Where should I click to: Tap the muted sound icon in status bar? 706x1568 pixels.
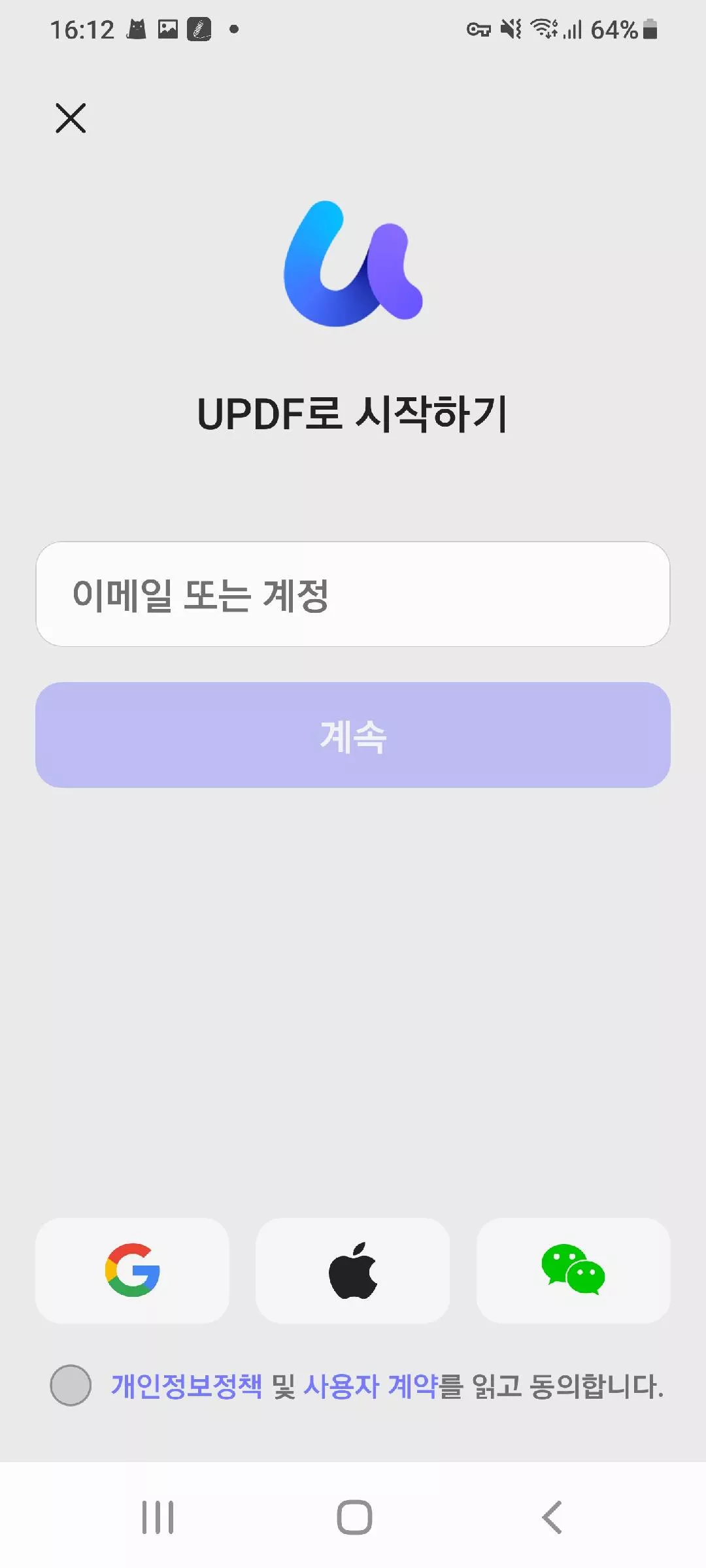point(511,28)
